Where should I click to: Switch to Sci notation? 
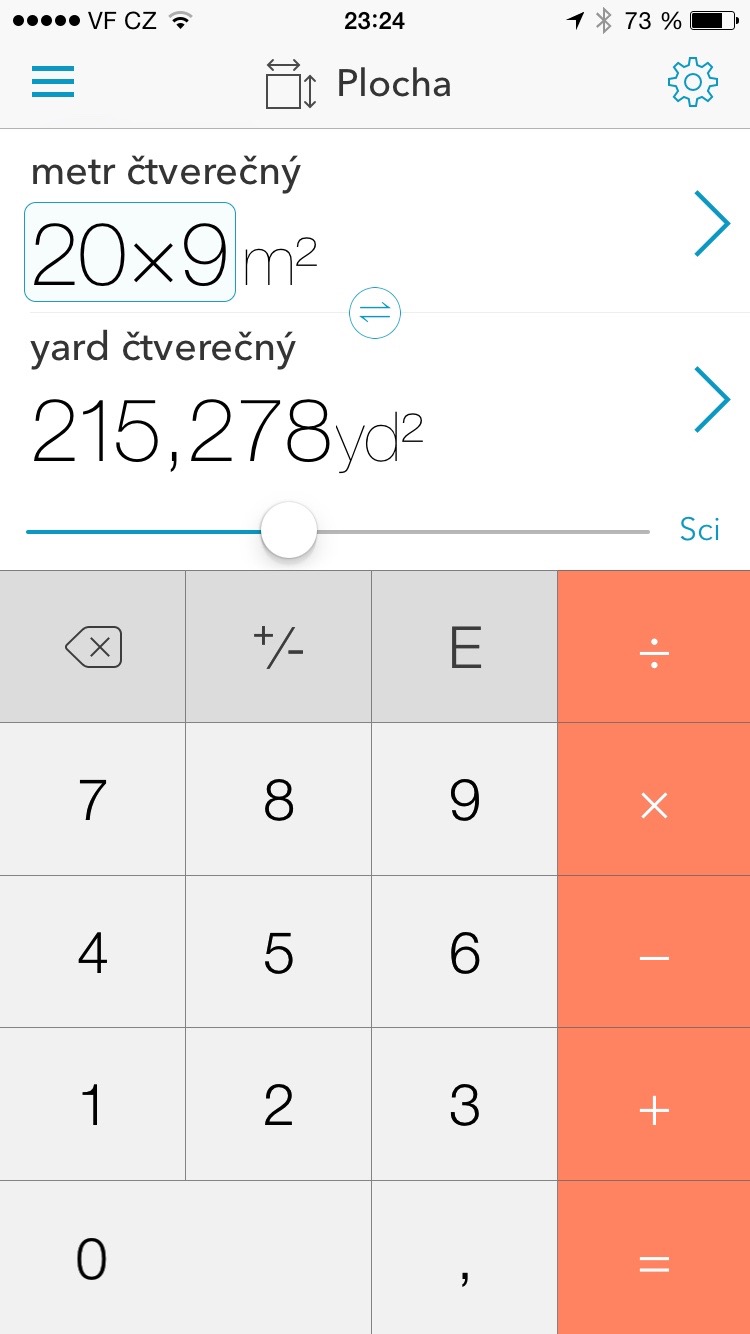pyautogui.click(x=699, y=529)
